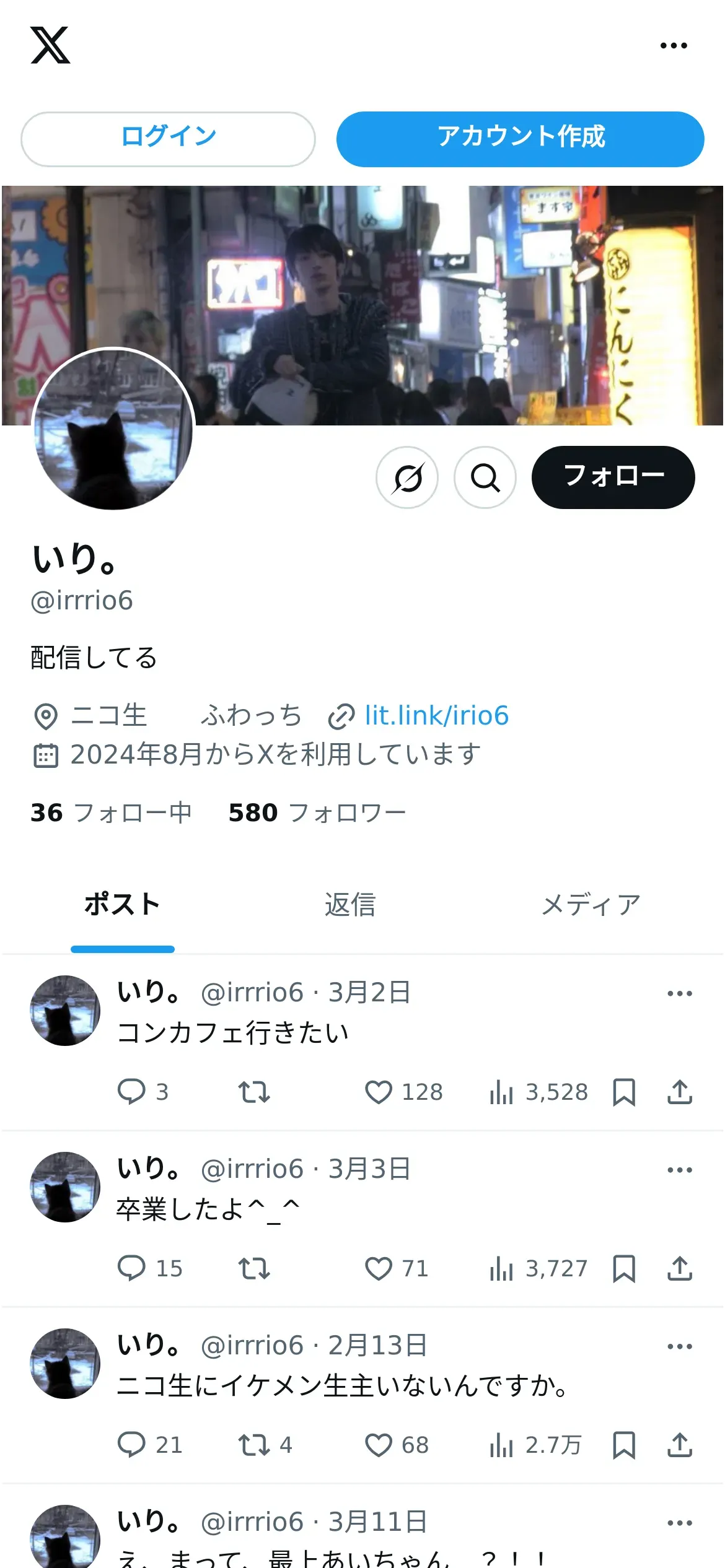View the 36 フォロー中 list
This screenshot has height=1568, width=725.
click(112, 812)
